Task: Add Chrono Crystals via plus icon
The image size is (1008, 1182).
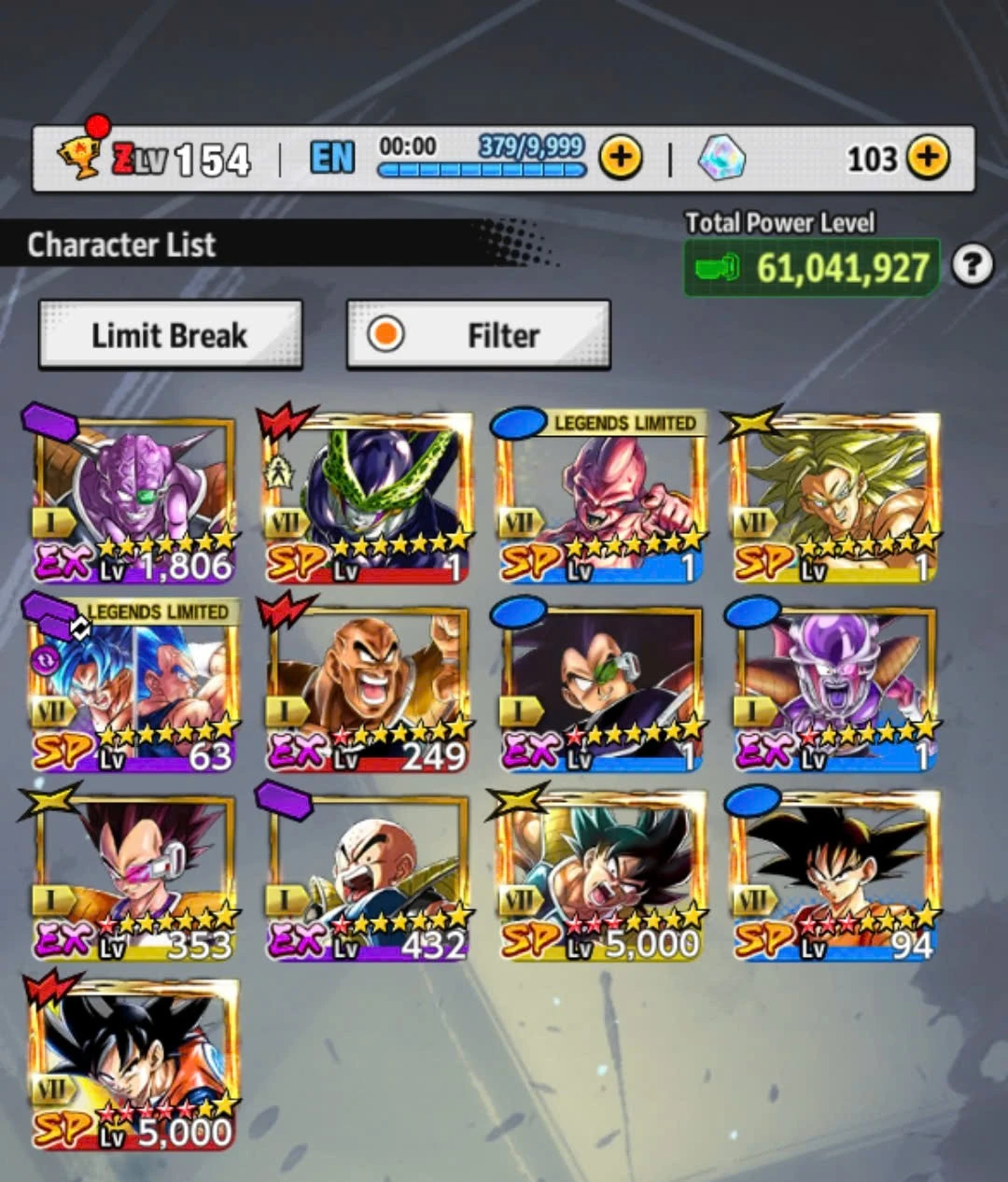Action: [927, 158]
